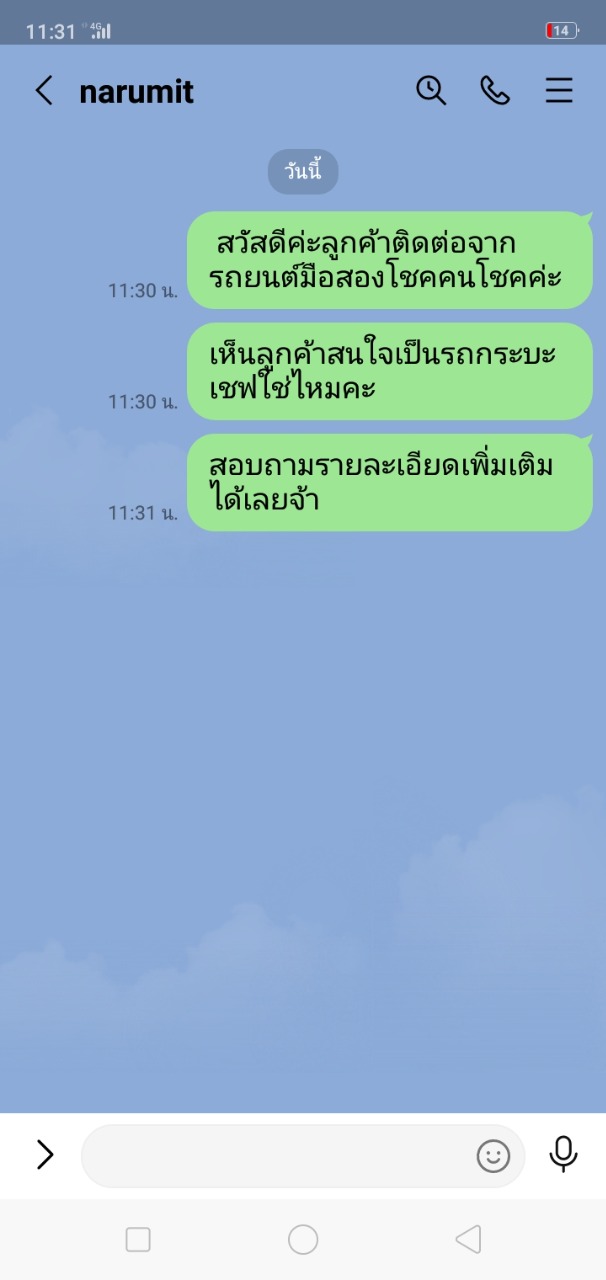Search within this chat
The image size is (606, 1280).
click(x=431, y=91)
